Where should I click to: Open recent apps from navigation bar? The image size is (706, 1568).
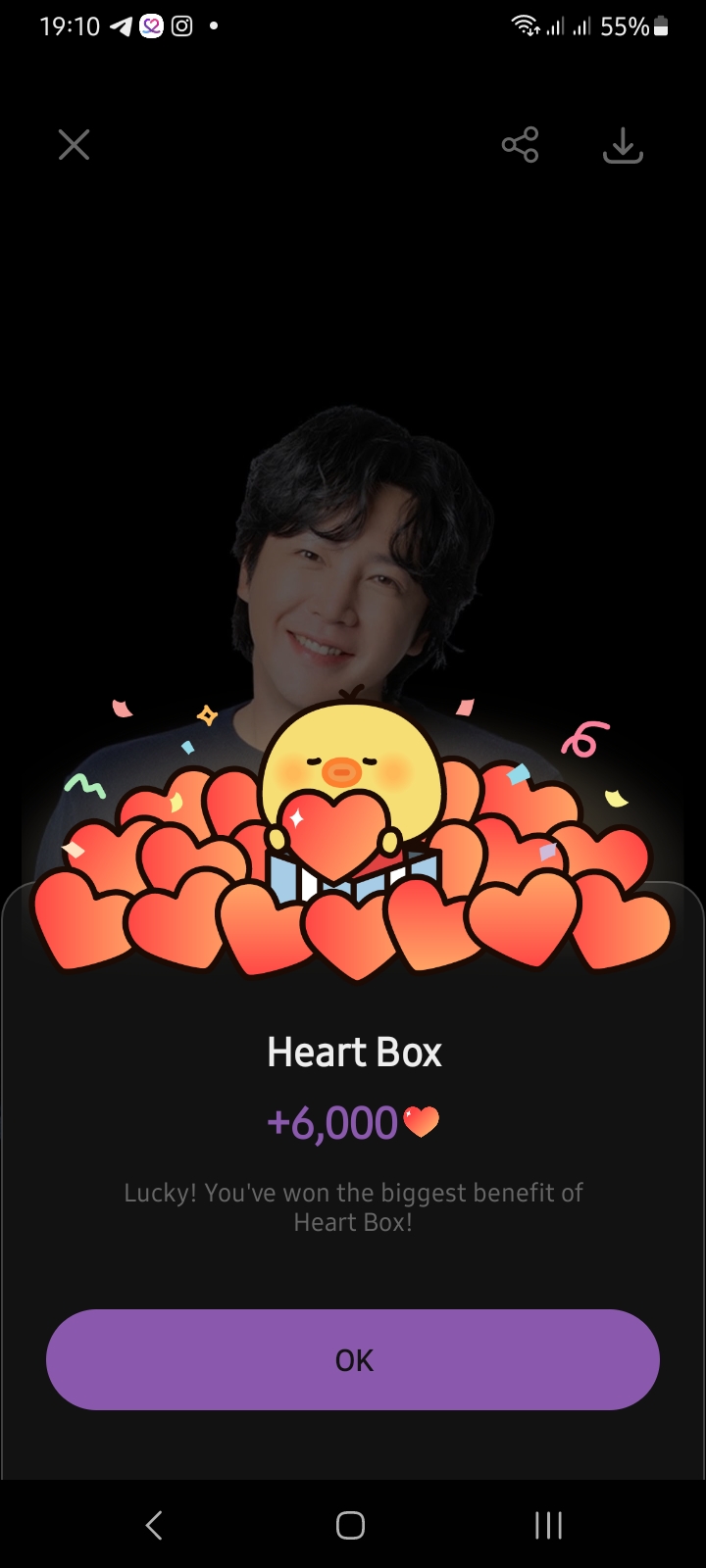point(548,1525)
